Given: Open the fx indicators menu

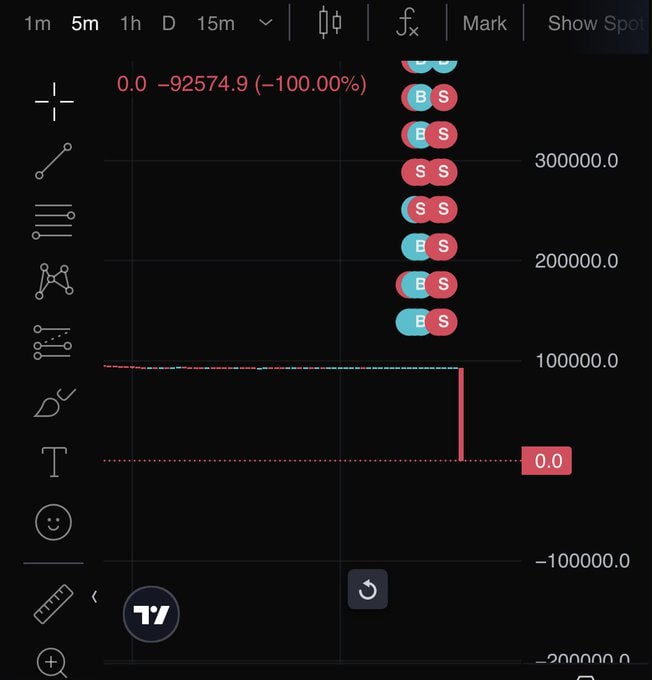Looking at the screenshot, I should point(407,22).
